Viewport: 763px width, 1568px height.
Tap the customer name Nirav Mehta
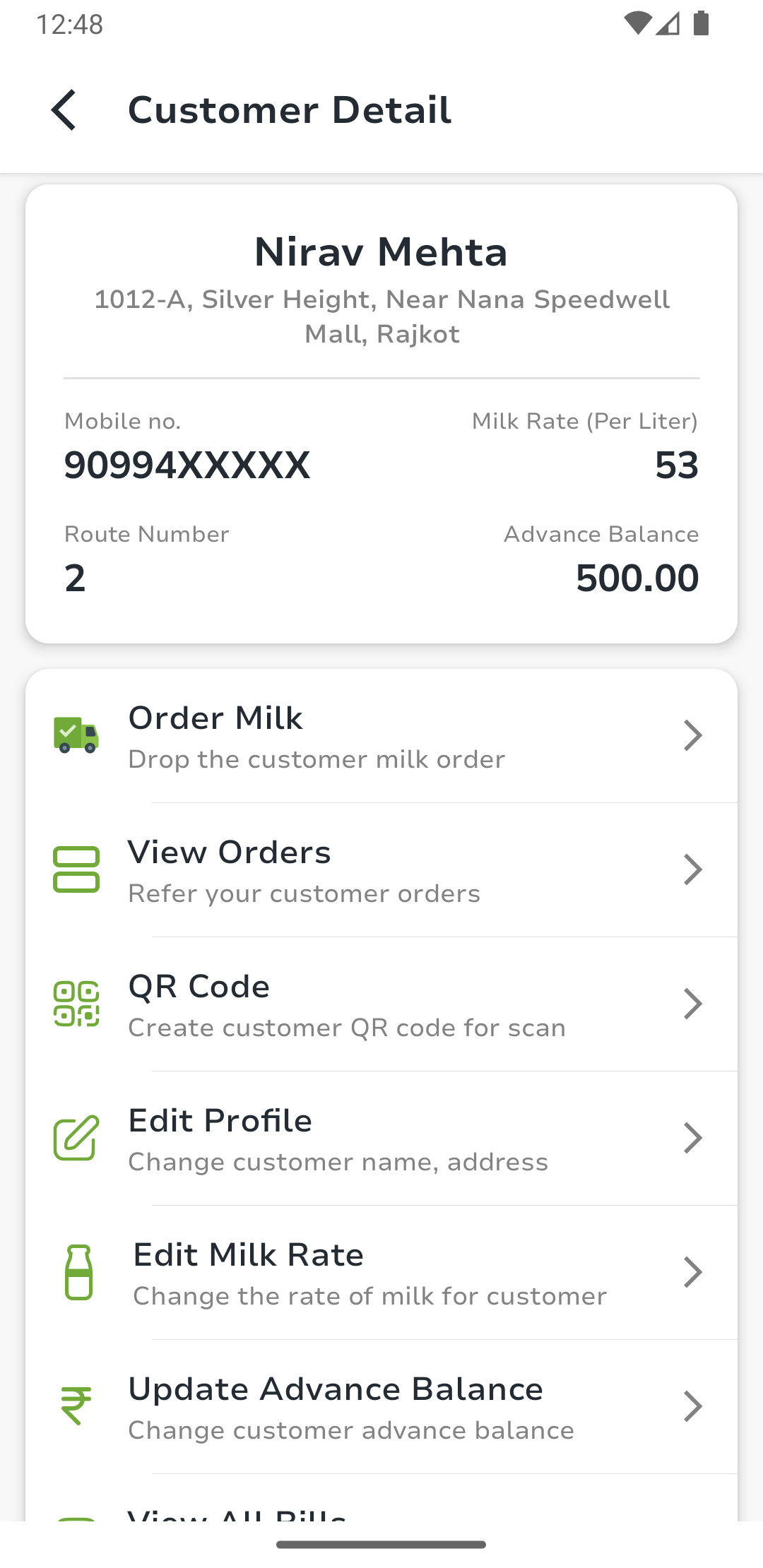click(381, 253)
